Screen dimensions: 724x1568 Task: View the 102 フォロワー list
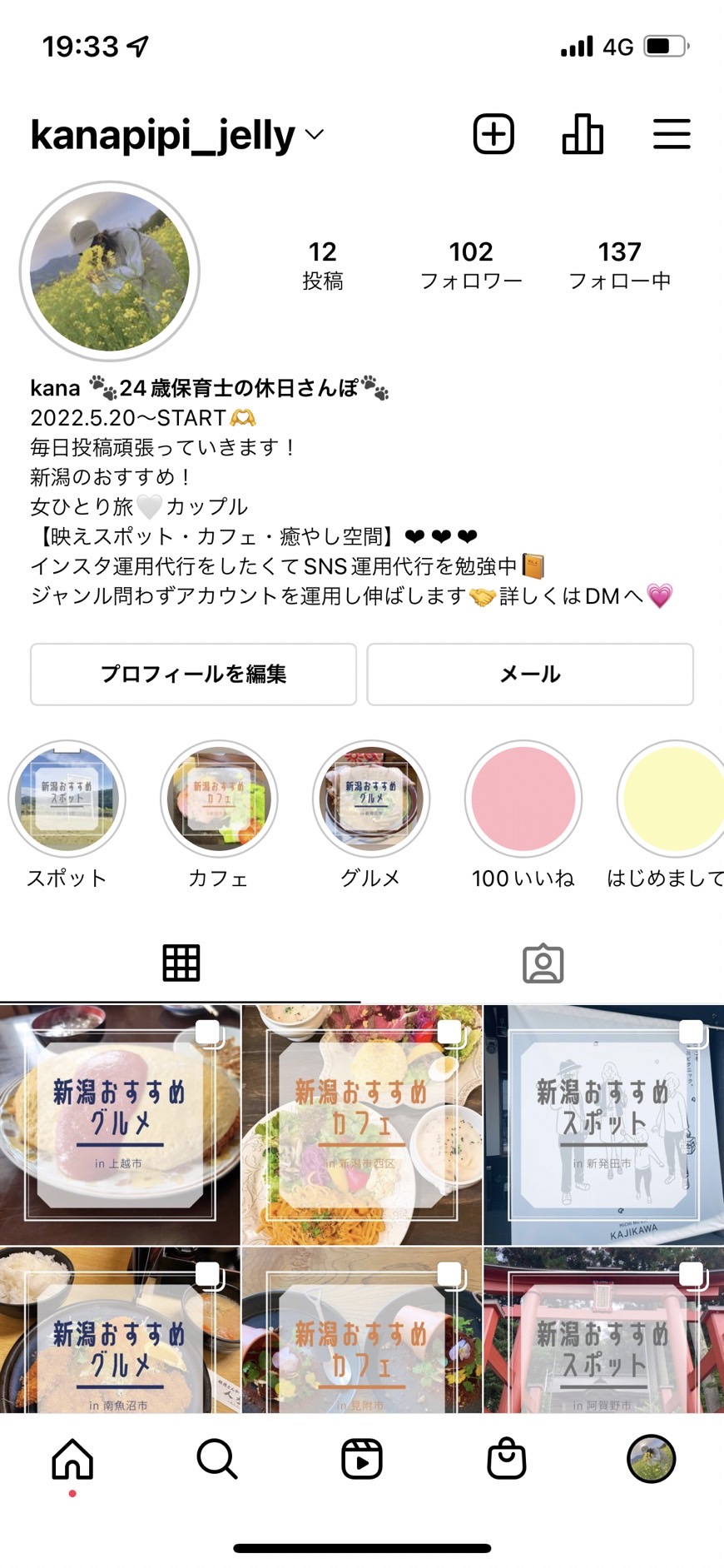(471, 265)
